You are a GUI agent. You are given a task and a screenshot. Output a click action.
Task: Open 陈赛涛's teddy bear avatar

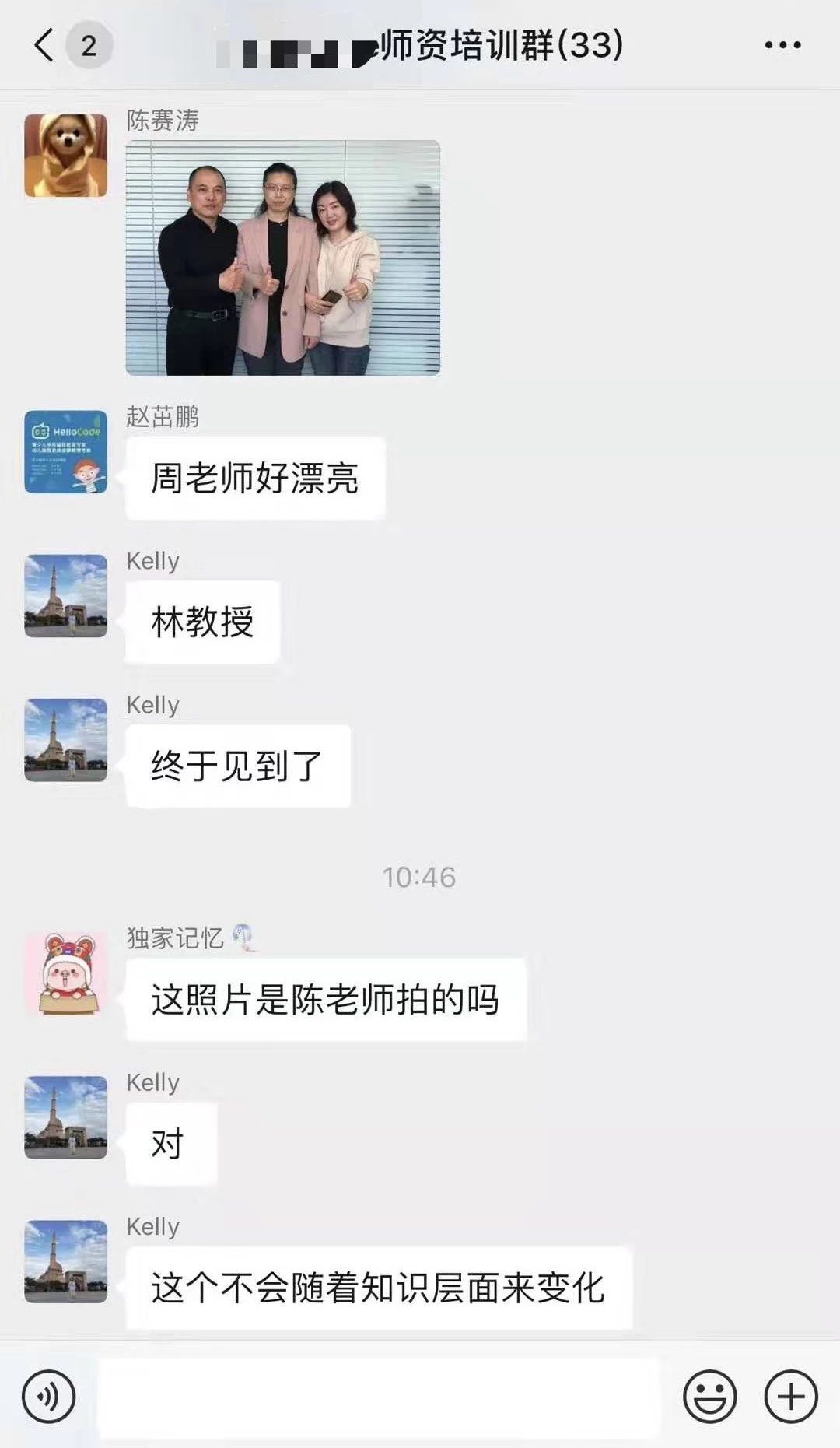[x=66, y=155]
